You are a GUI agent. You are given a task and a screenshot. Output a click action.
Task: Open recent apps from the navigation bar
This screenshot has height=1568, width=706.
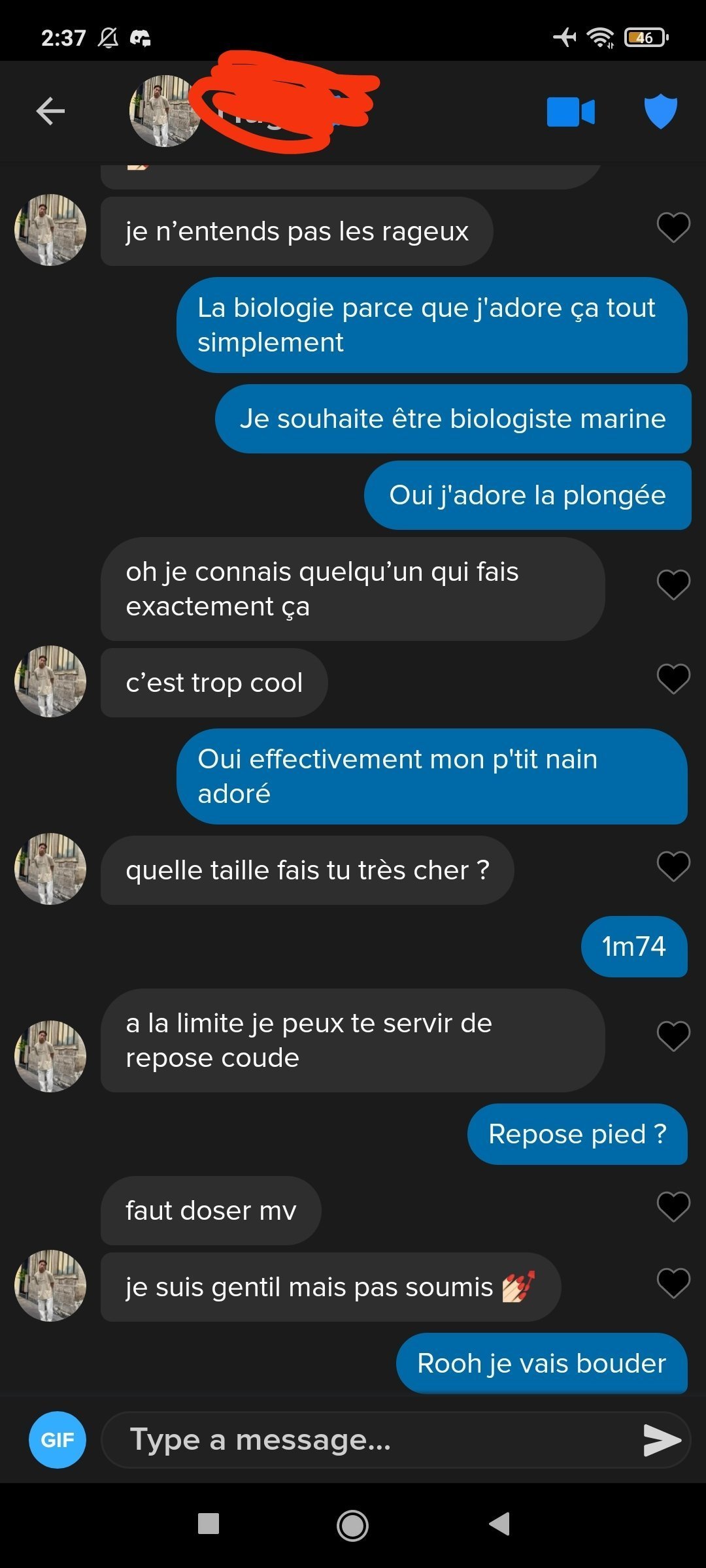(209, 1524)
